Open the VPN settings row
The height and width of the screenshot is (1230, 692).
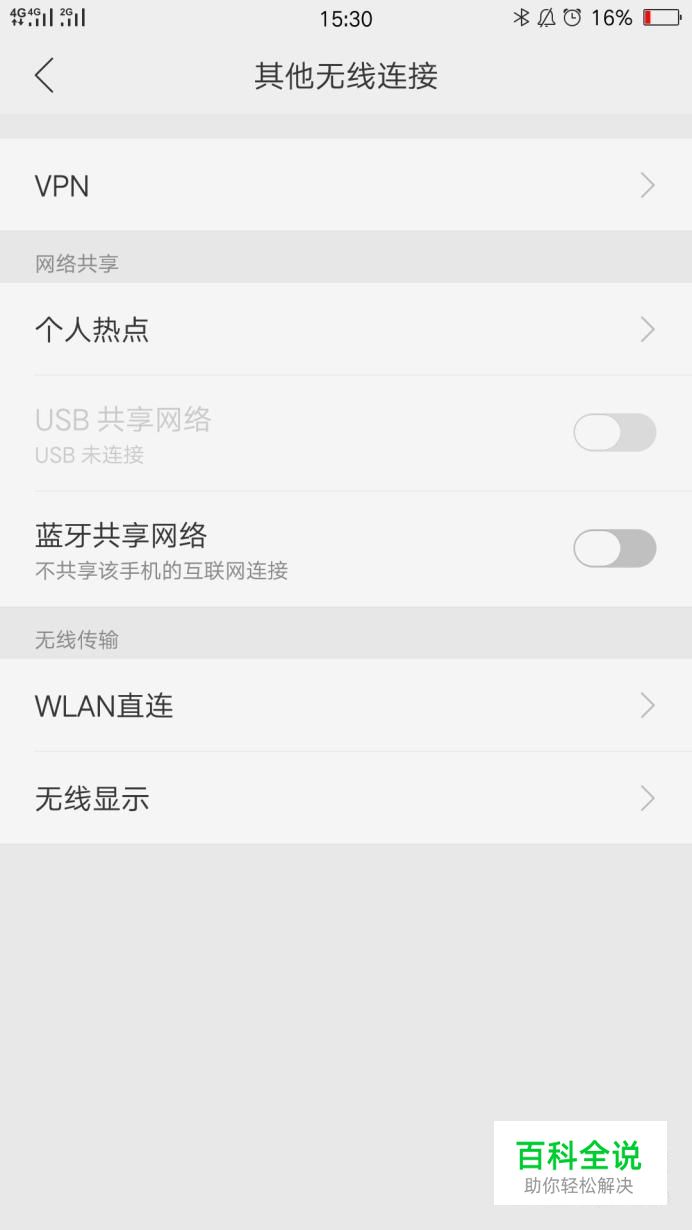[x=346, y=185]
